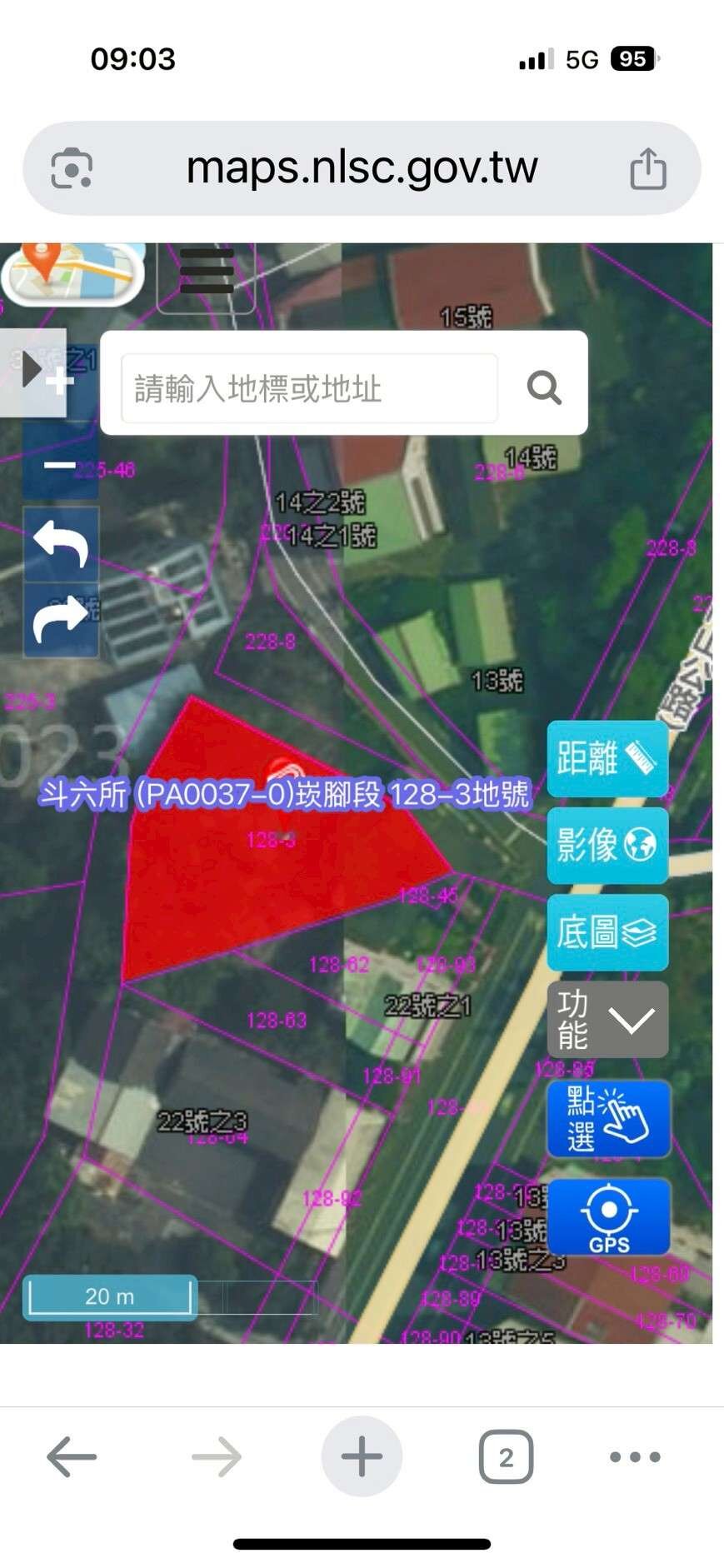The image size is (724, 1568).
Task: Open the 底圖 base map layers
Action: click(607, 932)
